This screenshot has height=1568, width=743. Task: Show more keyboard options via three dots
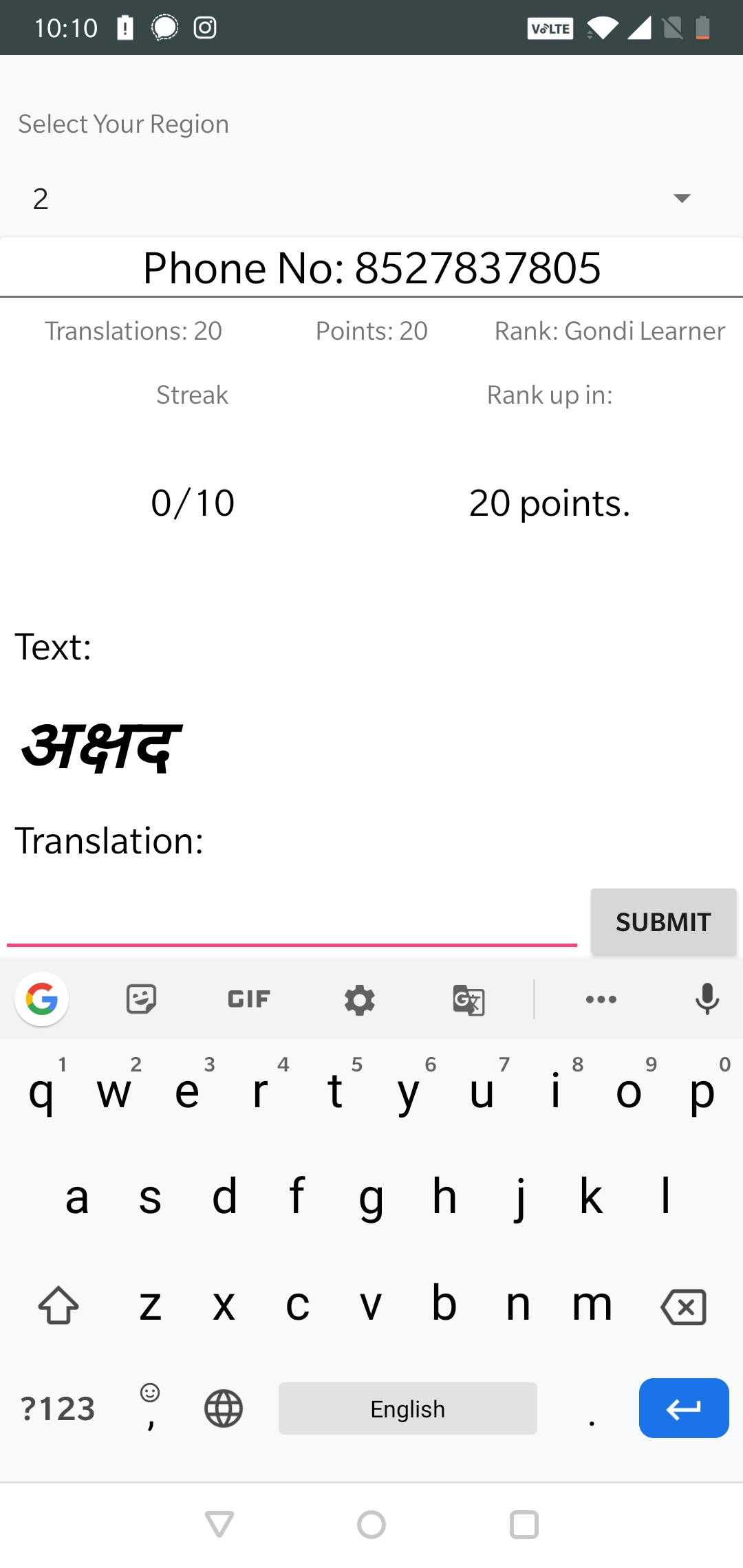point(601,999)
